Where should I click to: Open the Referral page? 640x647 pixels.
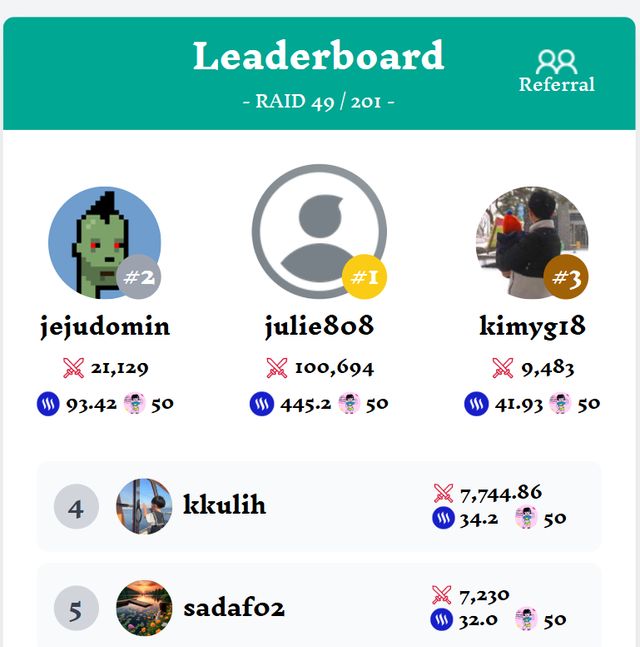[556, 71]
